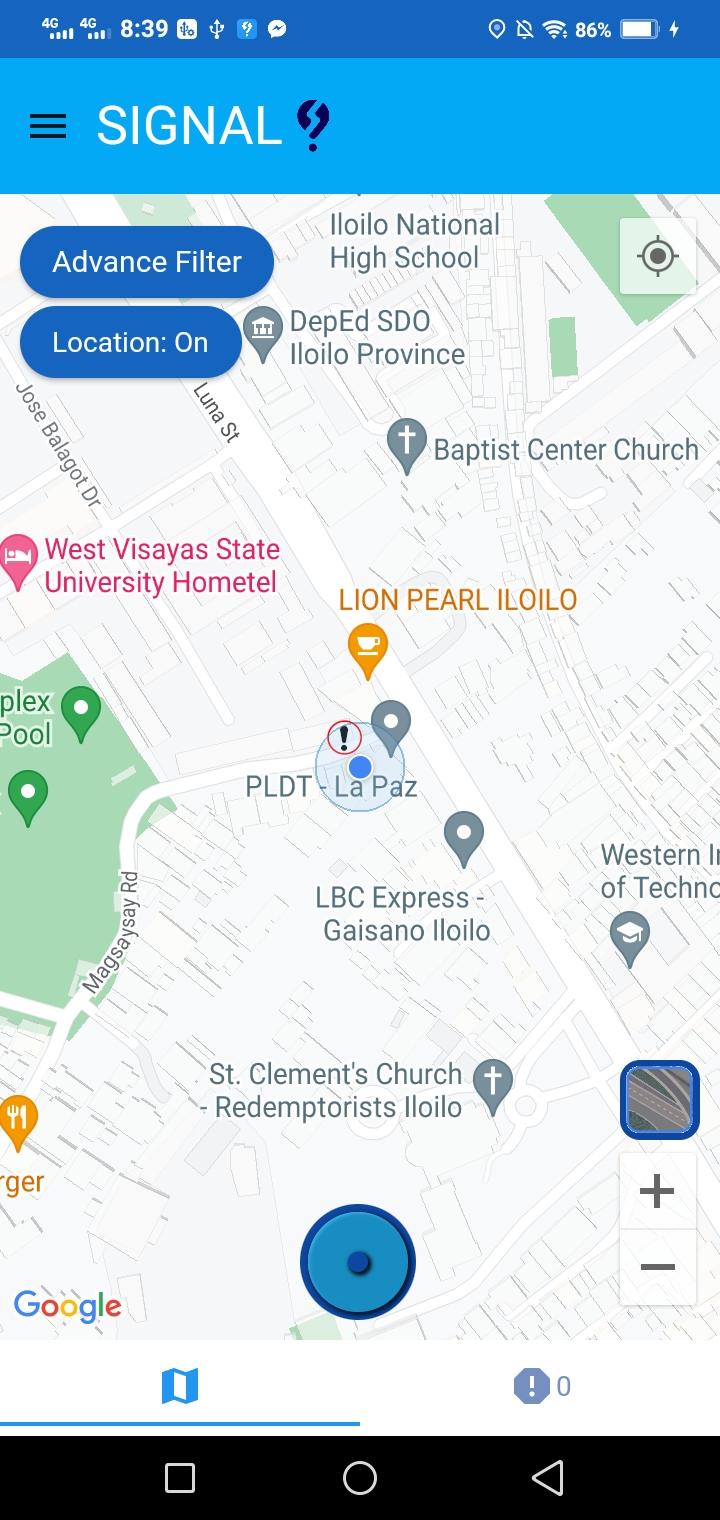Open the Advance Filter options
Viewport: 720px width, 1520px height.
(x=147, y=262)
